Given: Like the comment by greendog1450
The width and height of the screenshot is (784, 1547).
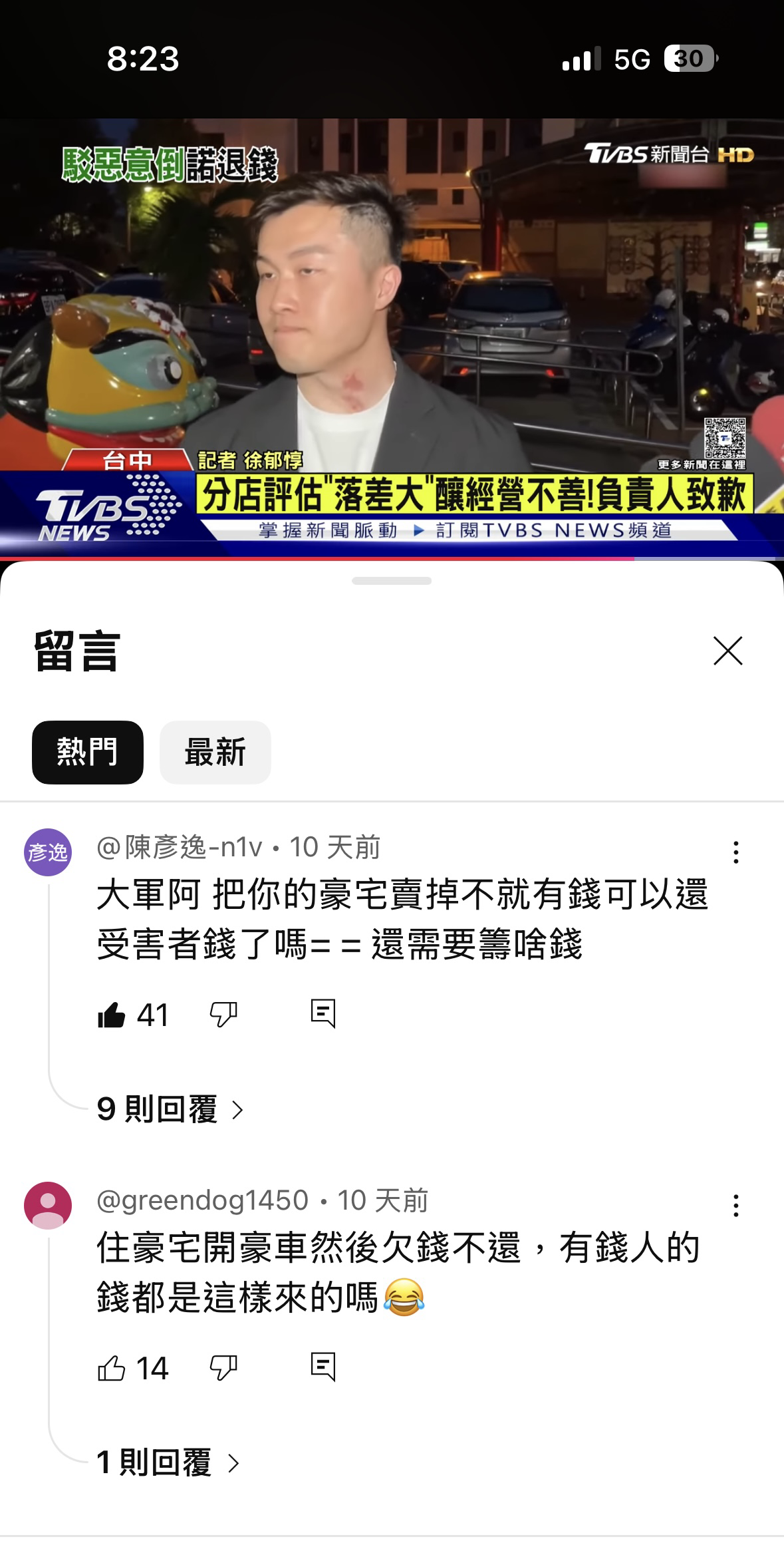Looking at the screenshot, I should point(112,1368).
